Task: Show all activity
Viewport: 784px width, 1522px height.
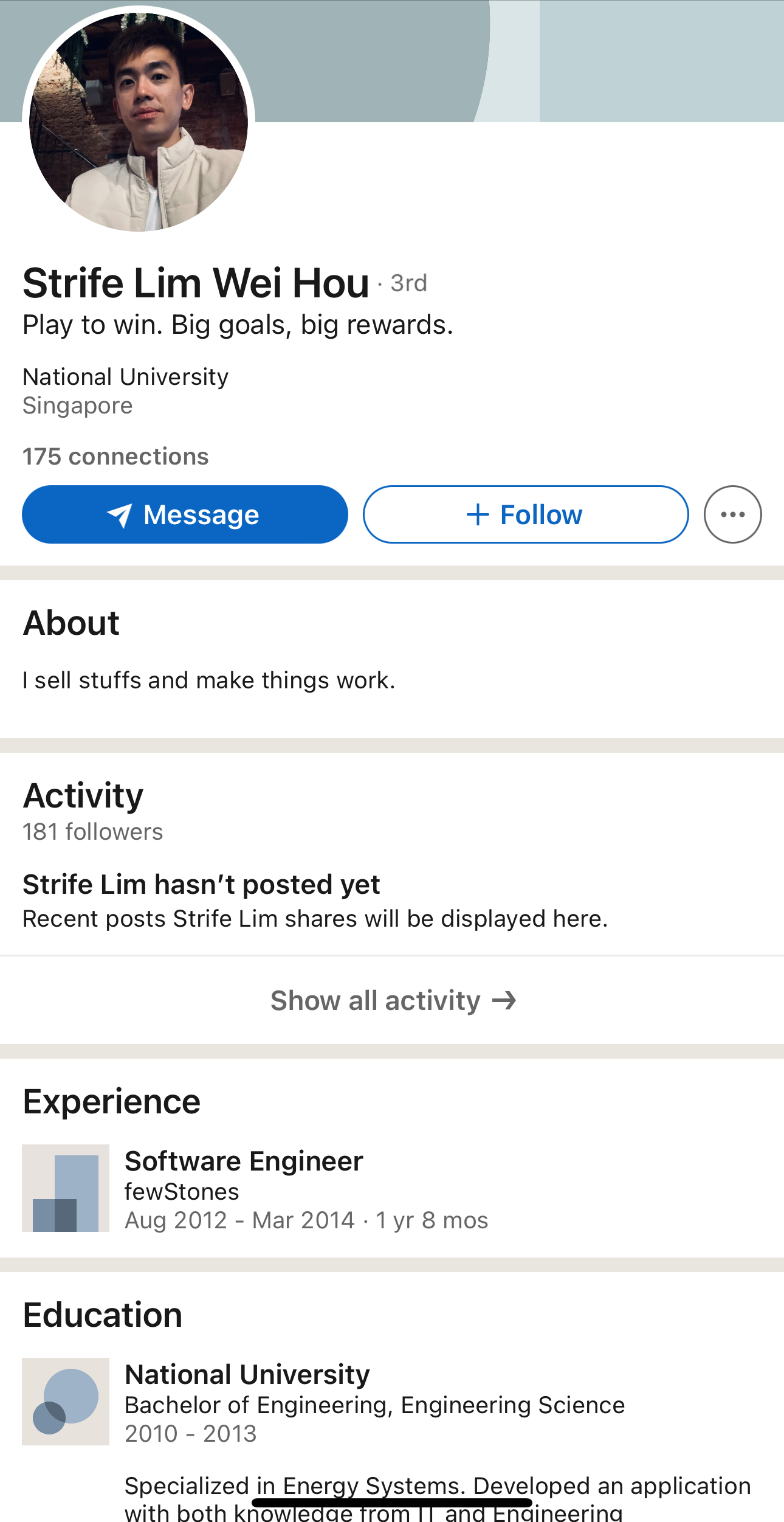Action: pyautogui.click(x=392, y=1000)
